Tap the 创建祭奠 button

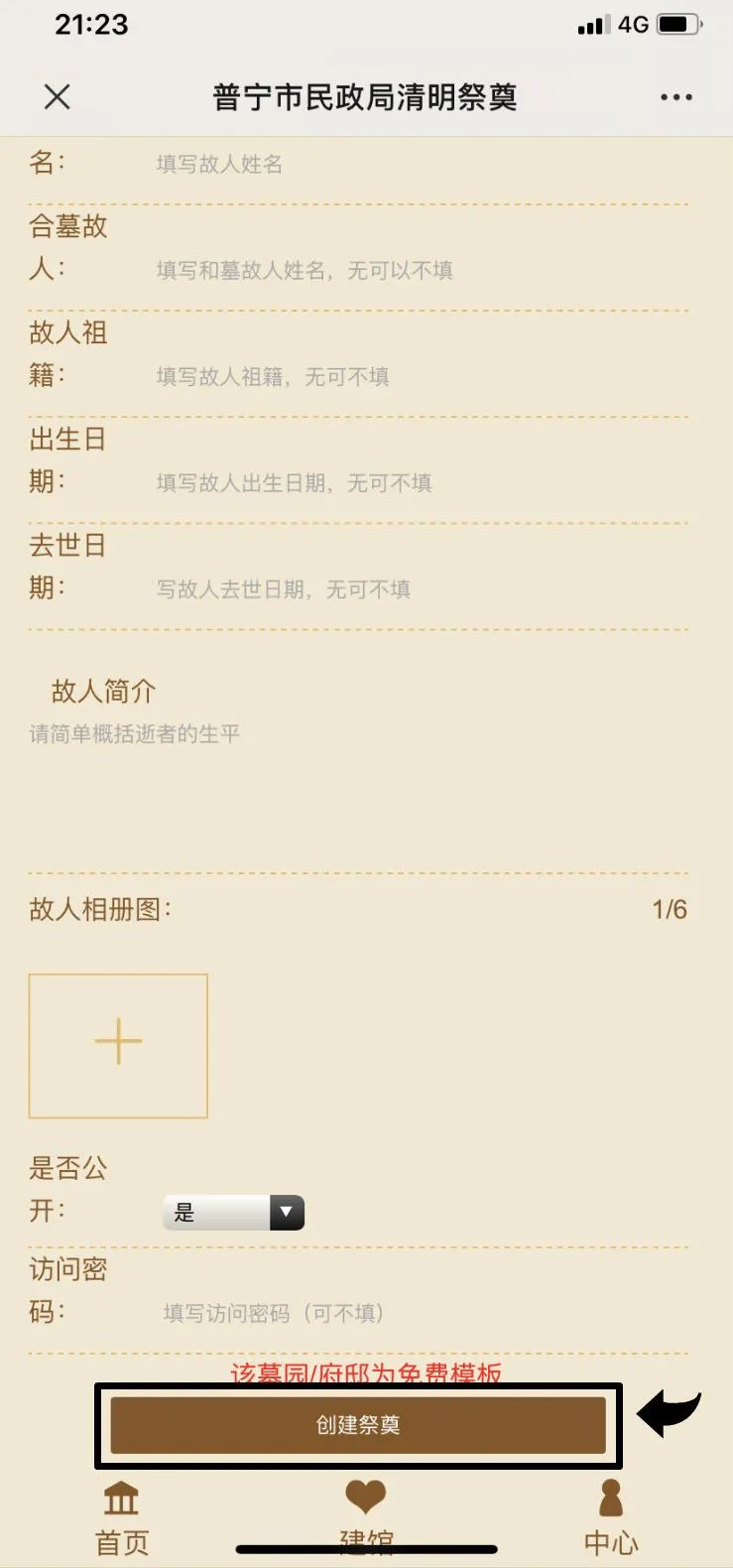pyautogui.click(x=358, y=1425)
